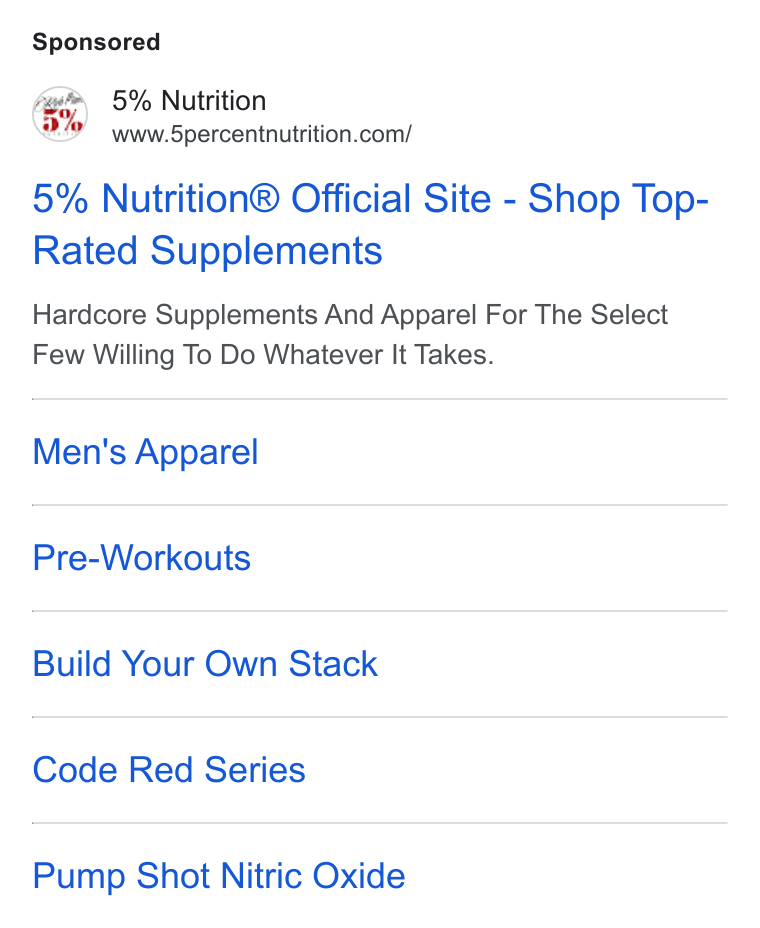The image size is (760, 928).
Task: Visit the Pump Shot Nitric Oxide link
Action: pyautogui.click(x=219, y=877)
